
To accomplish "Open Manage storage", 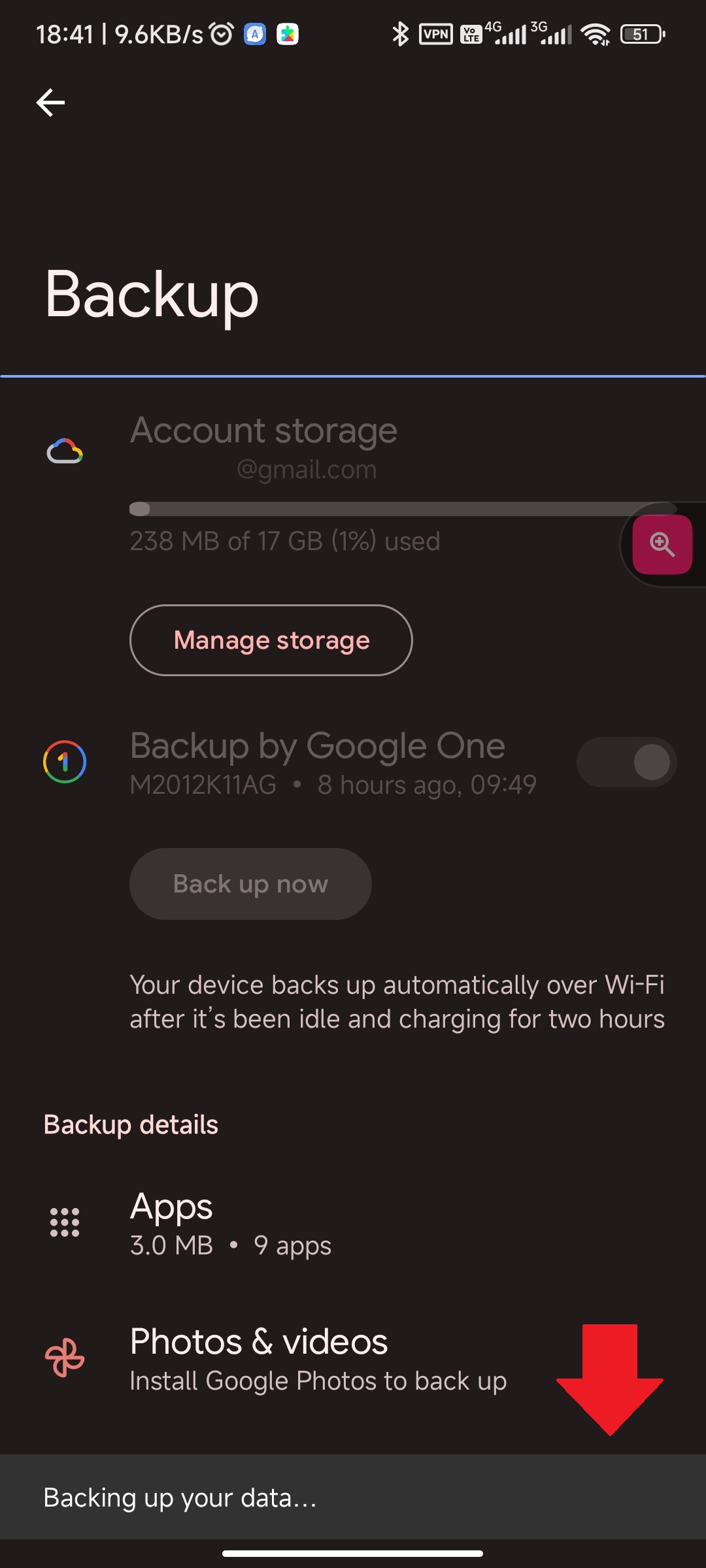I will coord(271,640).
